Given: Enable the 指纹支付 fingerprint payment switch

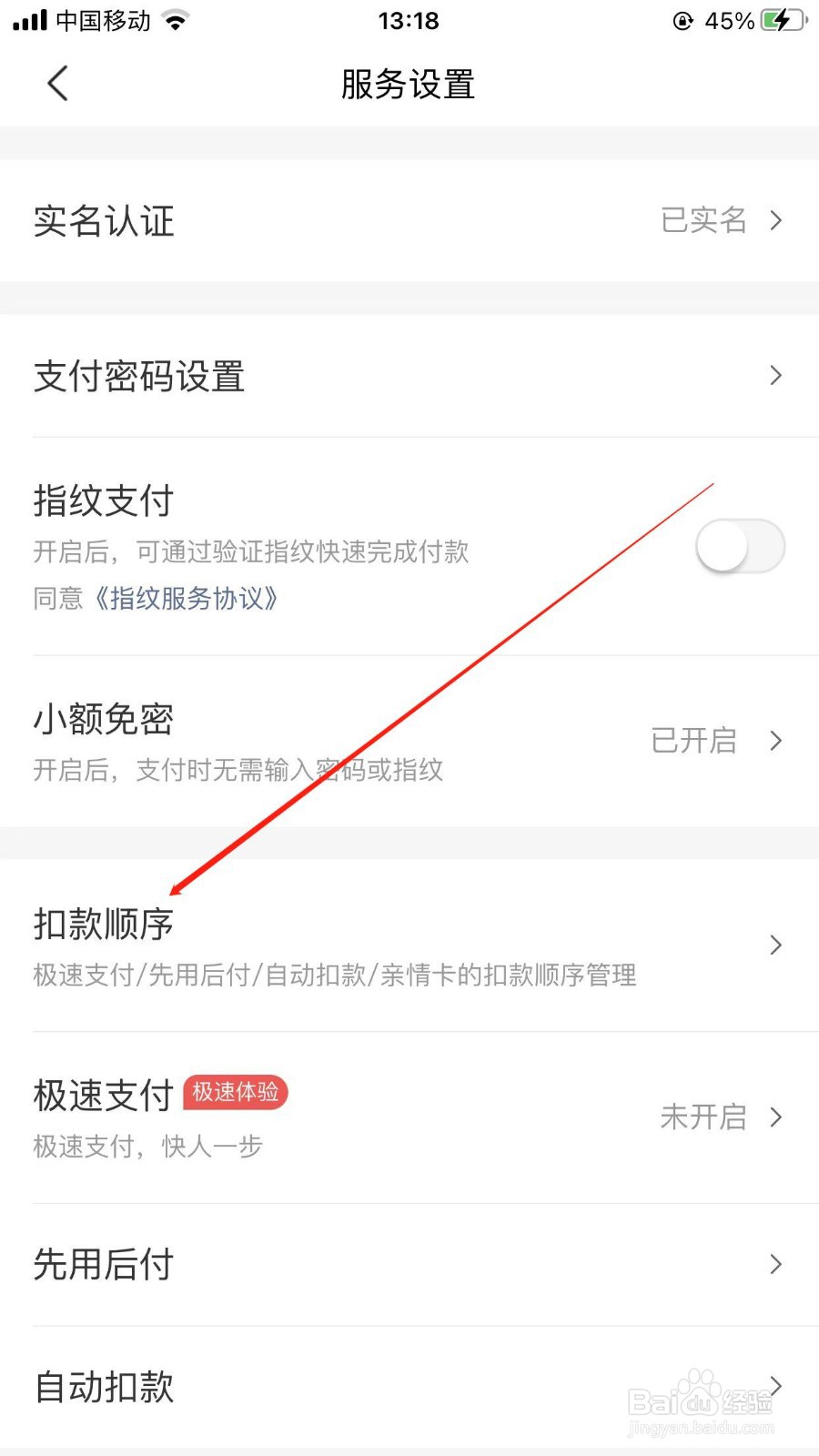Looking at the screenshot, I should tap(739, 546).
